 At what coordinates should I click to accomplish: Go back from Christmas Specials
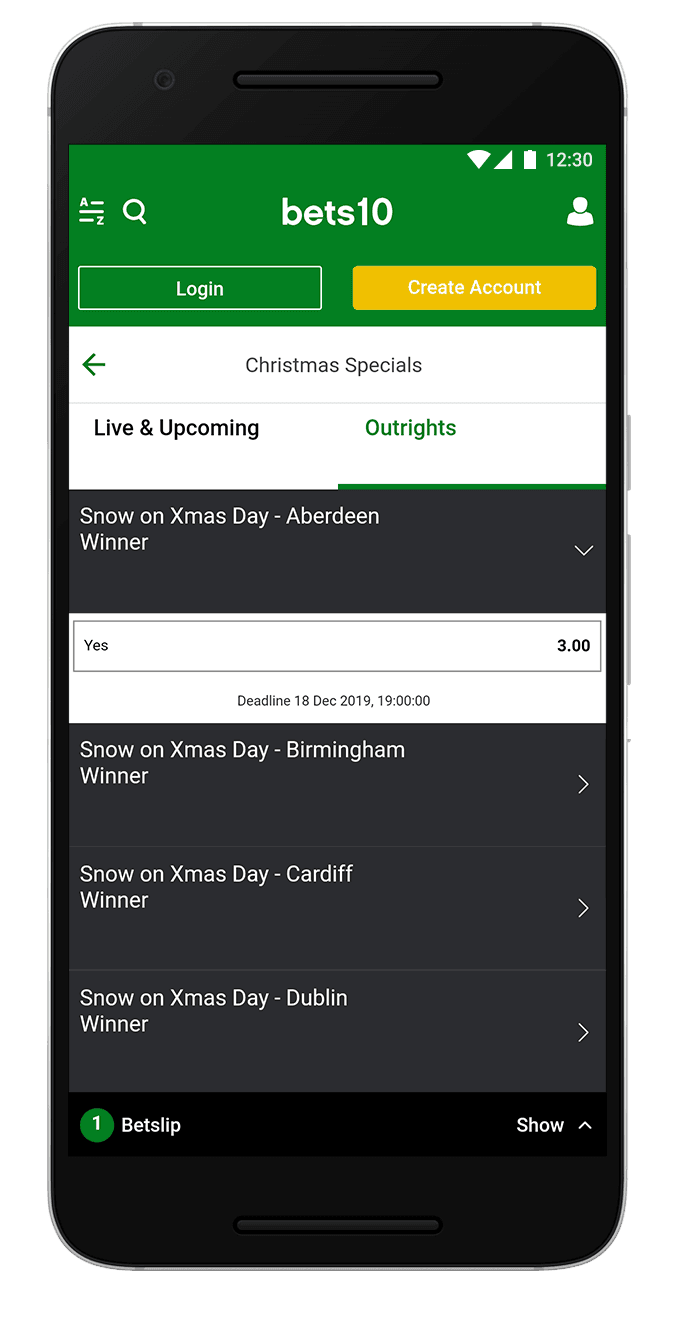coord(94,365)
